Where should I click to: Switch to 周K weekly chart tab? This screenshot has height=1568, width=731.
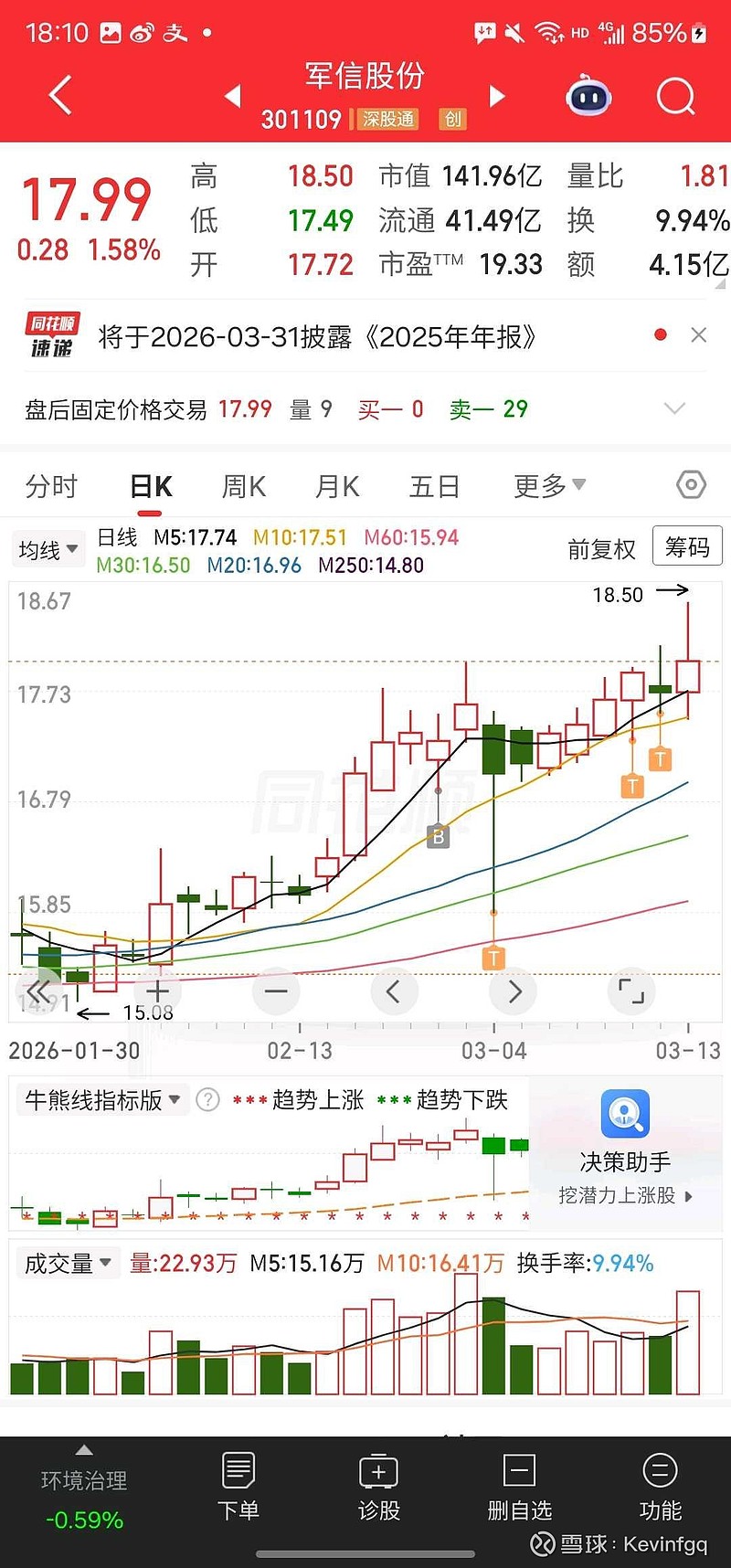[242, 485]
